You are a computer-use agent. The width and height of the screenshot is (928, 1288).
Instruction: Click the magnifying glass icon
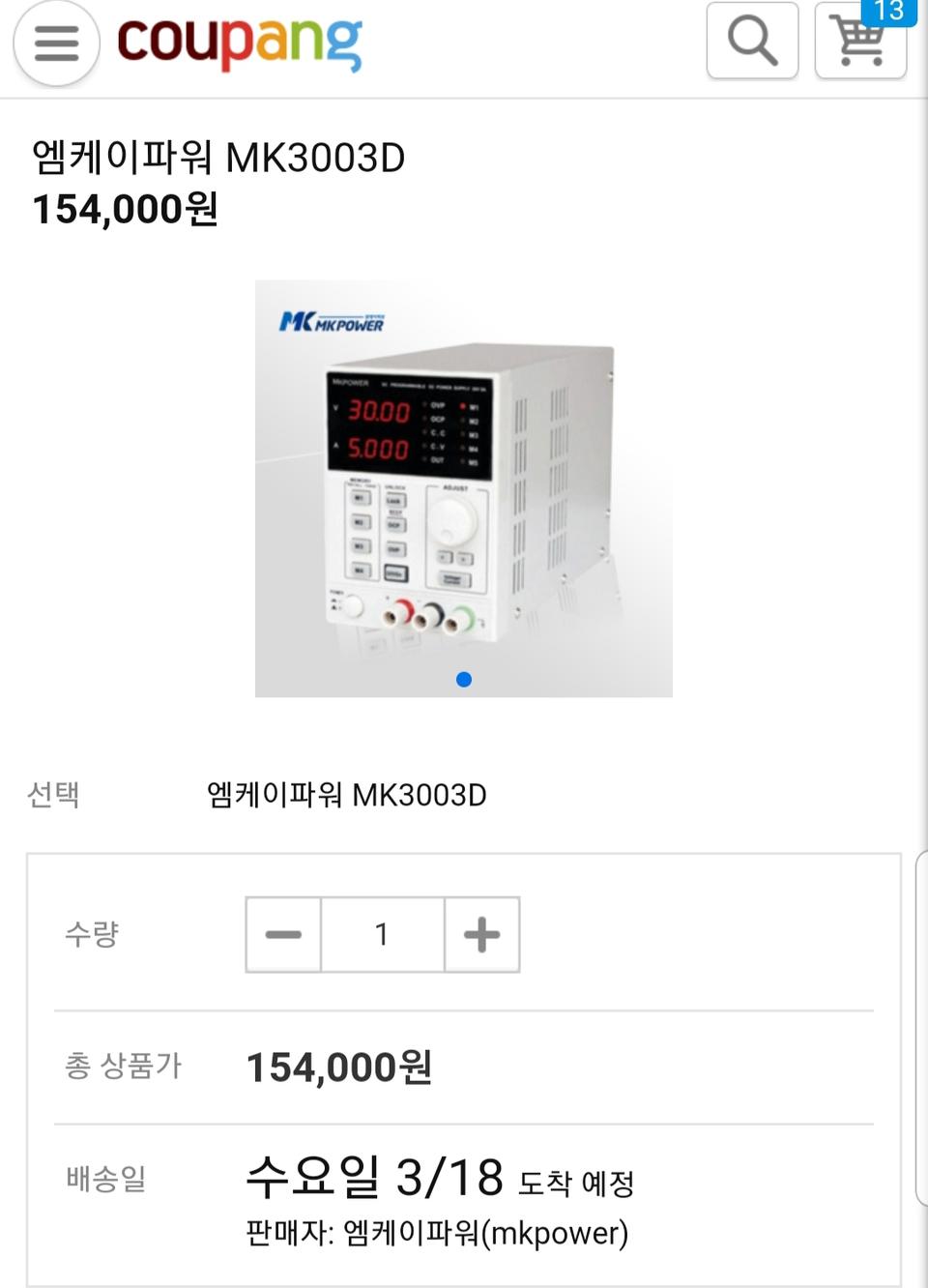pyautogui.click(x=752, y=41)
